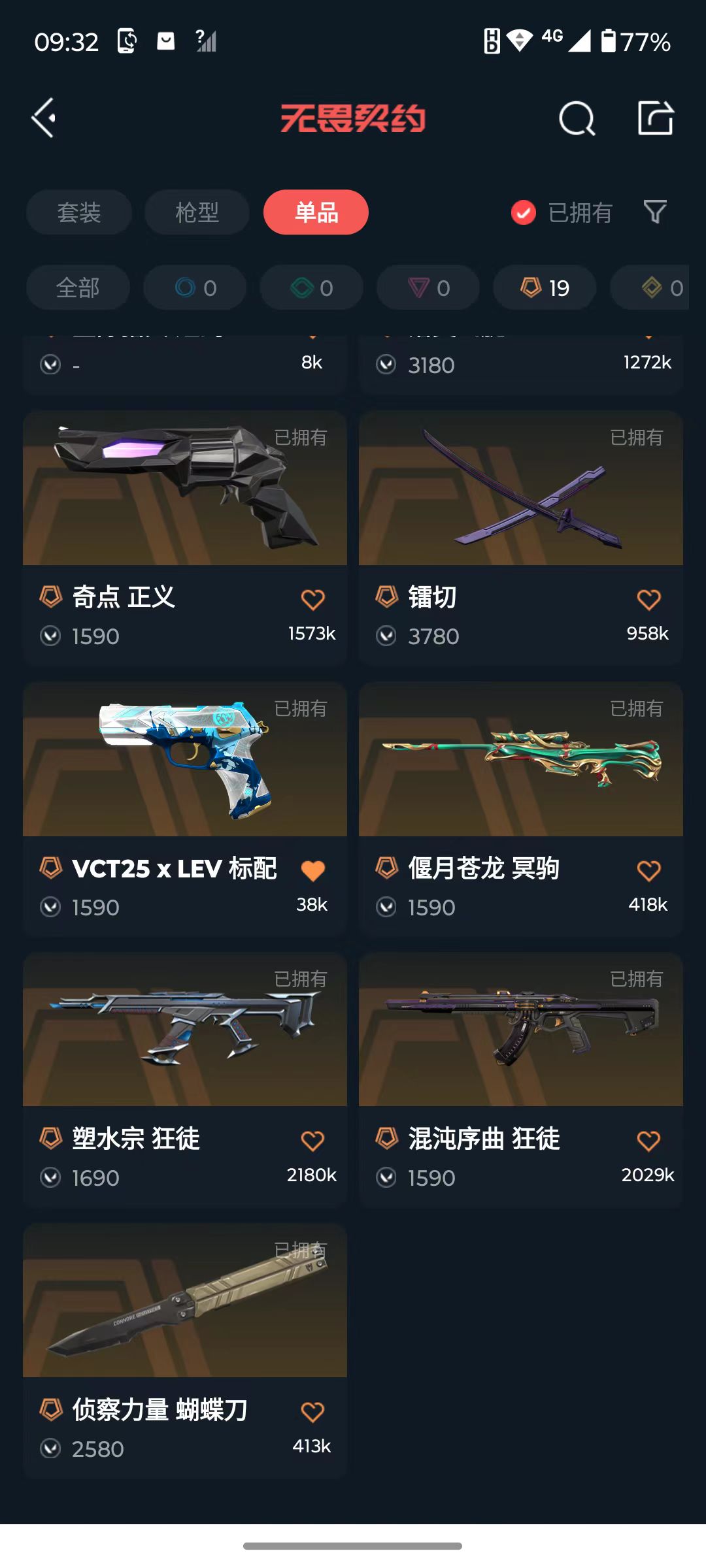Screen dimensions: 706x1568
Task: Open the search magnifier icon
Action: coord(577,119)
